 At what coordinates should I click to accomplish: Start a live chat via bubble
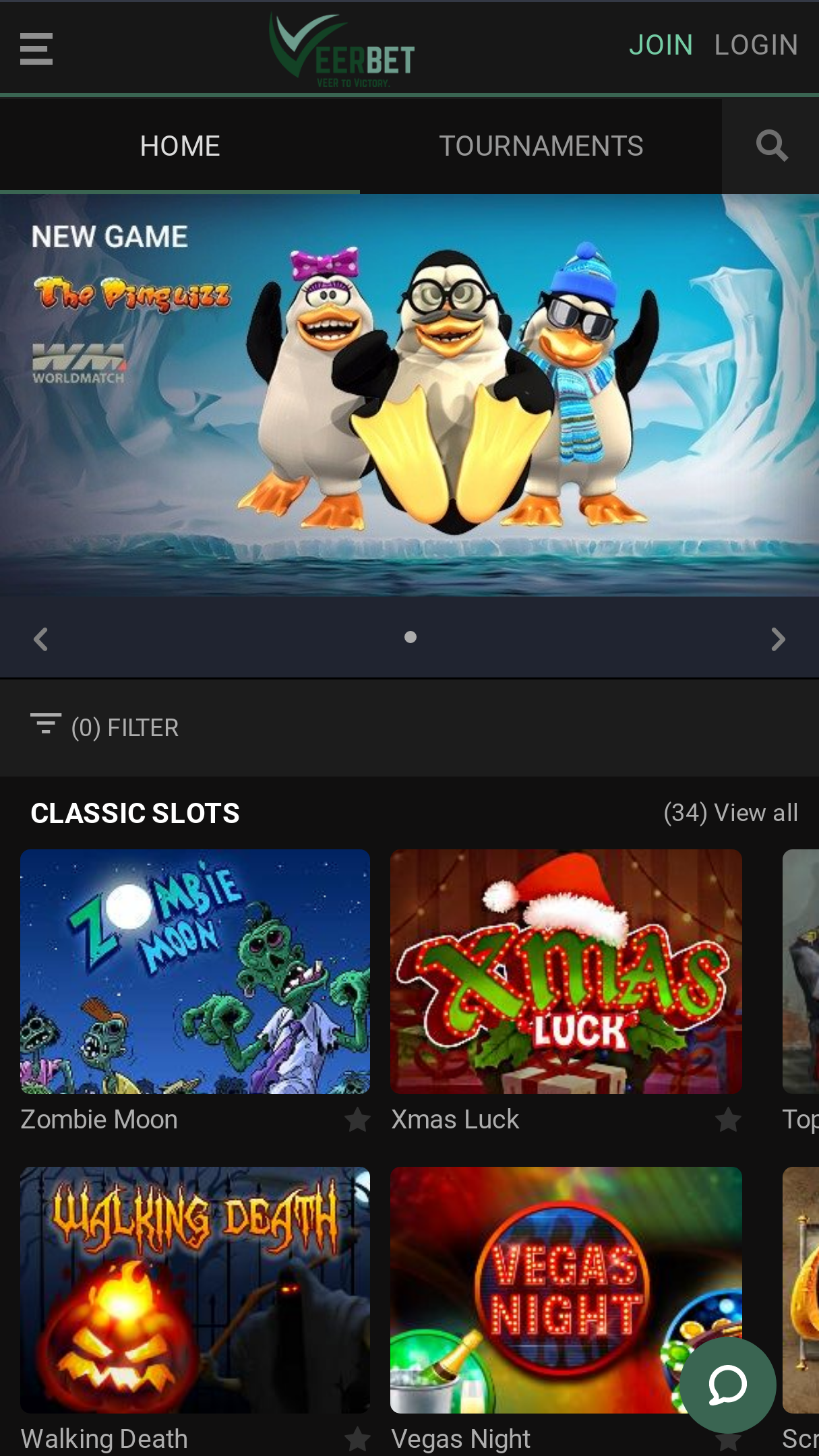click(x=727, y=1385)
